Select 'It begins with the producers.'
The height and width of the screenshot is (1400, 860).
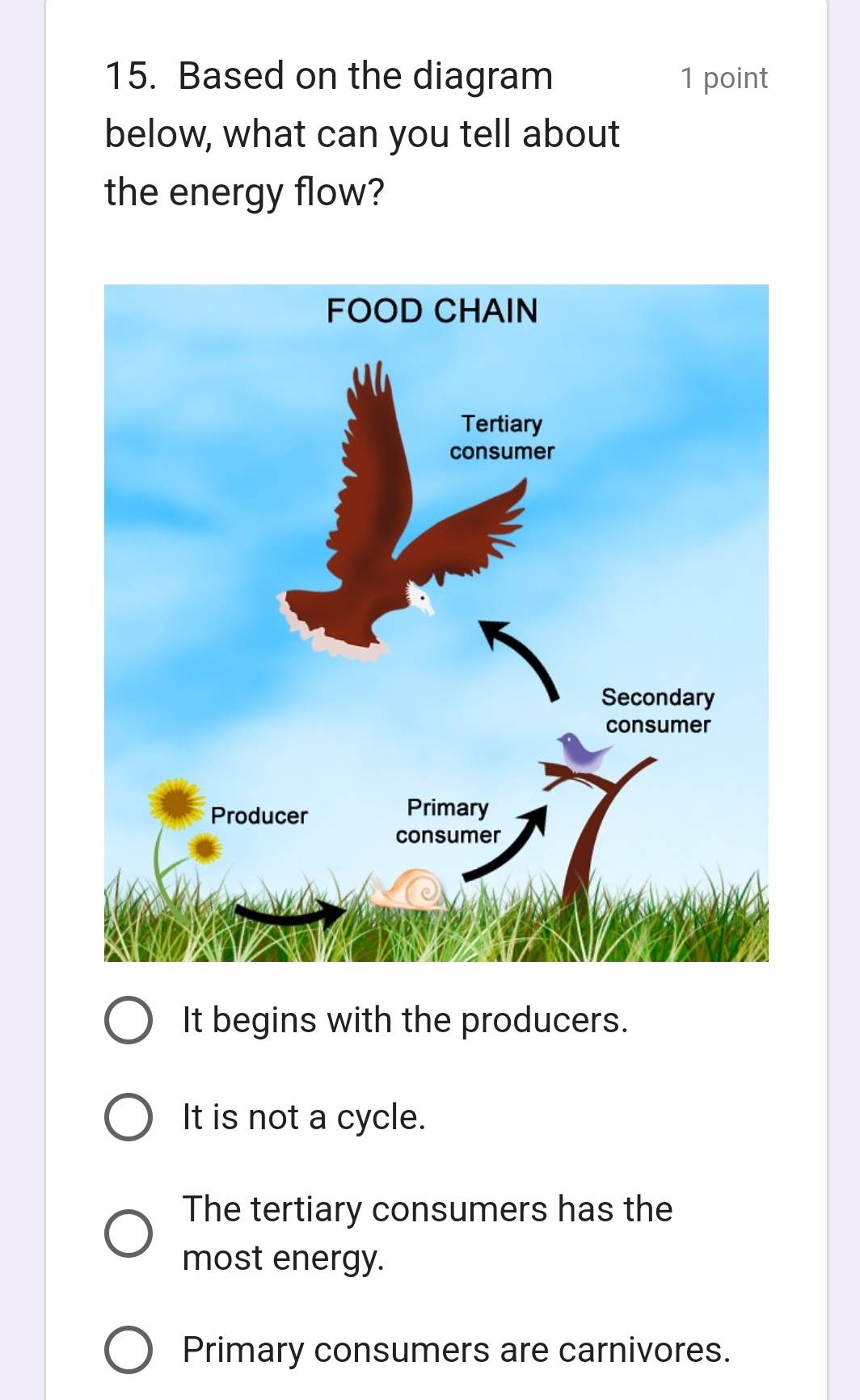[129, 1020]
